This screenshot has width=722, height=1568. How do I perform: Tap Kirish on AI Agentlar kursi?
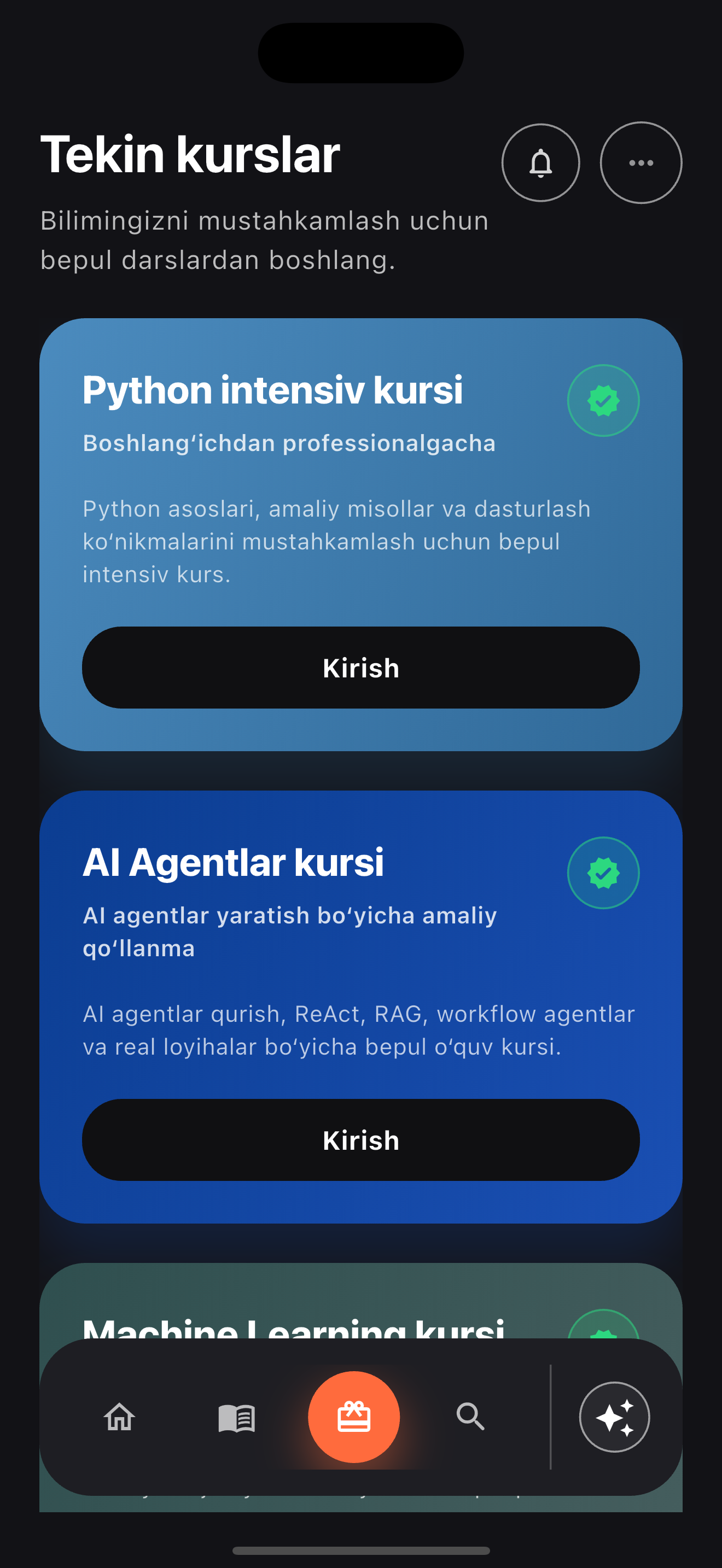click(x=360, y=1139)
